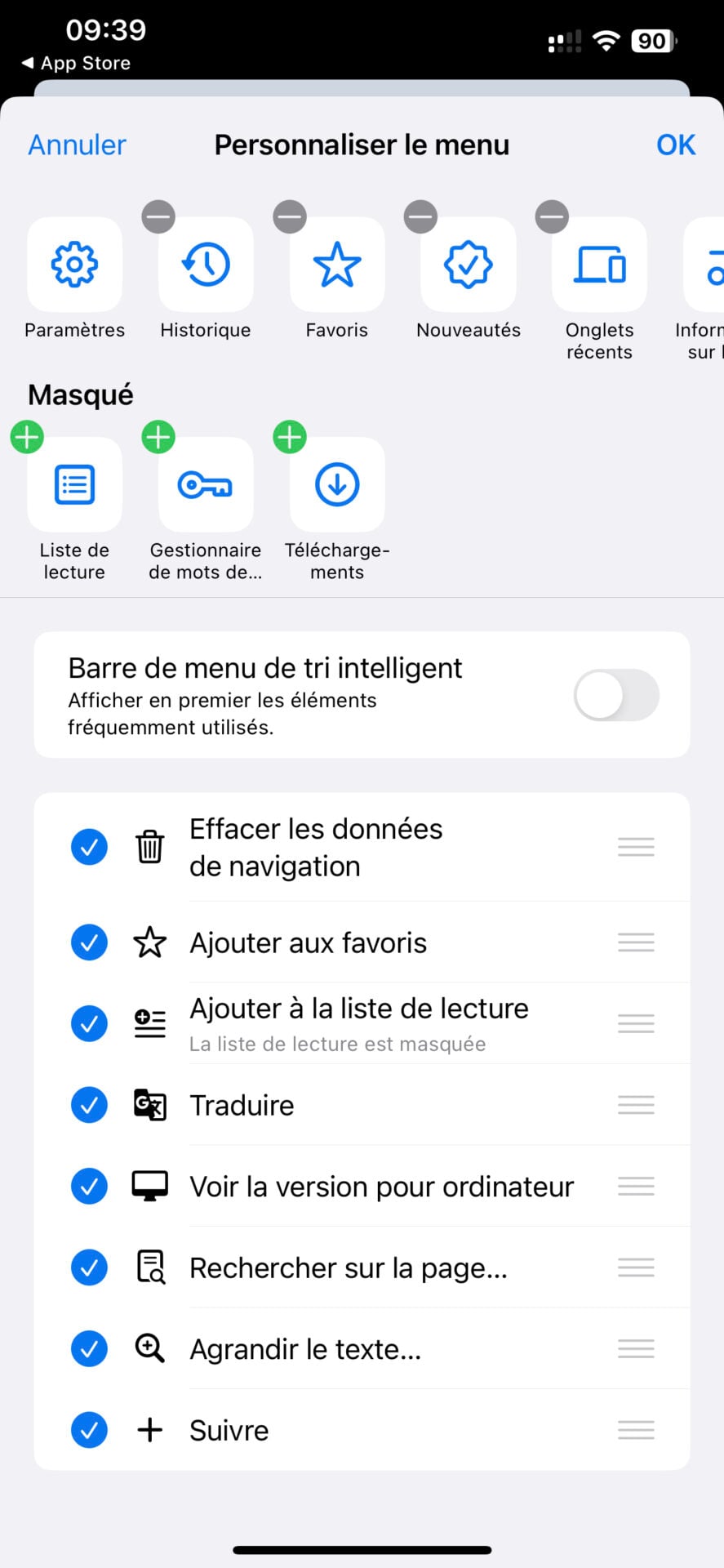The image size is (724, 1568).
Task: Uncheck Ajouter aux favoris
Action: [x=89, y=942]
